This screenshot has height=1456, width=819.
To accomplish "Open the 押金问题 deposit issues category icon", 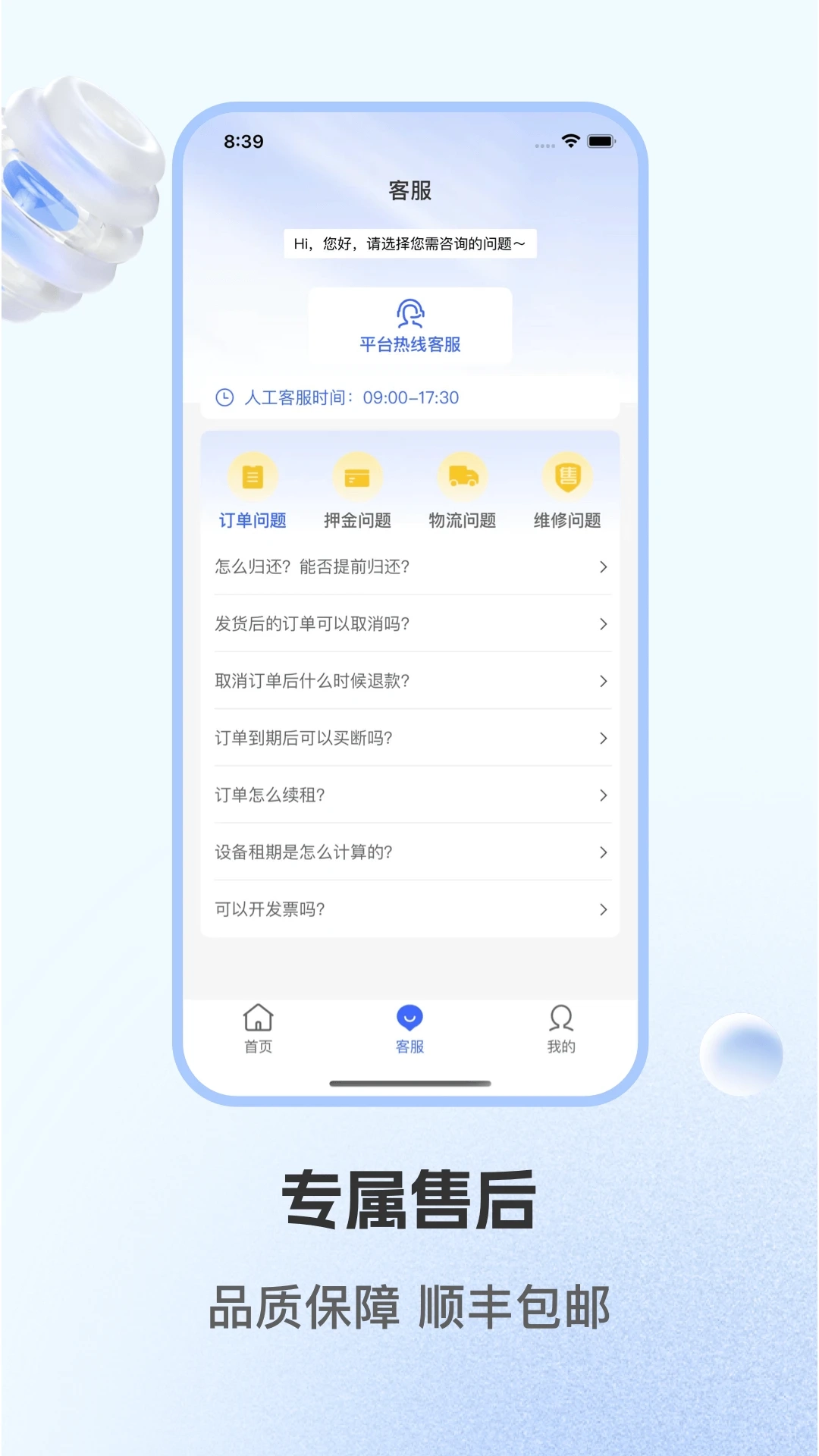I will click(358, 478).
